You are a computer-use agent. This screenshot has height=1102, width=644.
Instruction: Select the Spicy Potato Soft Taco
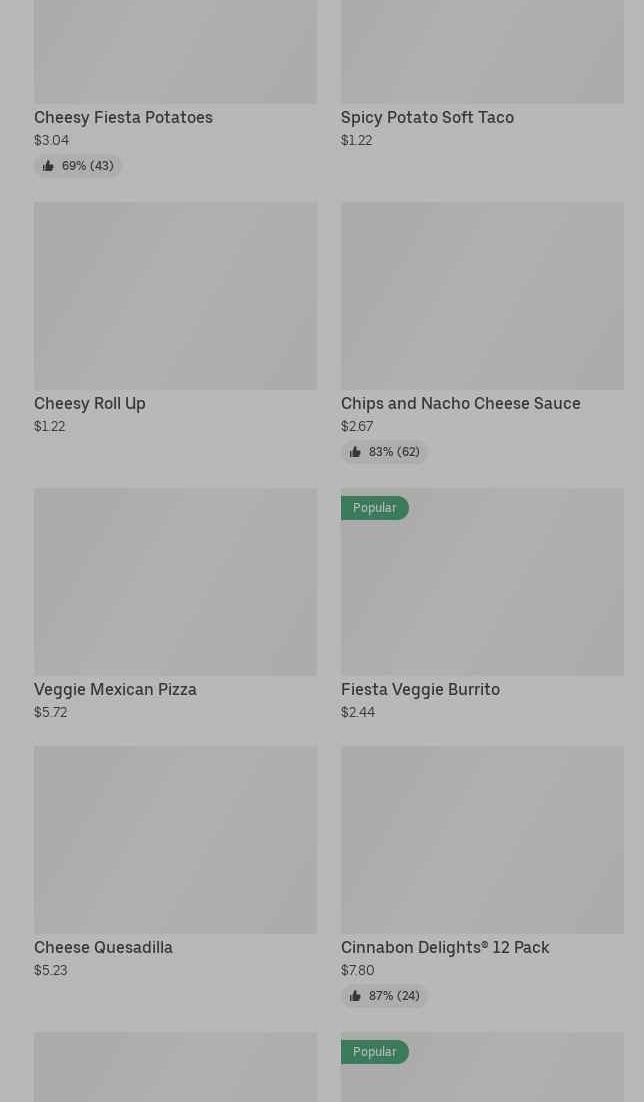pos(427,117)
